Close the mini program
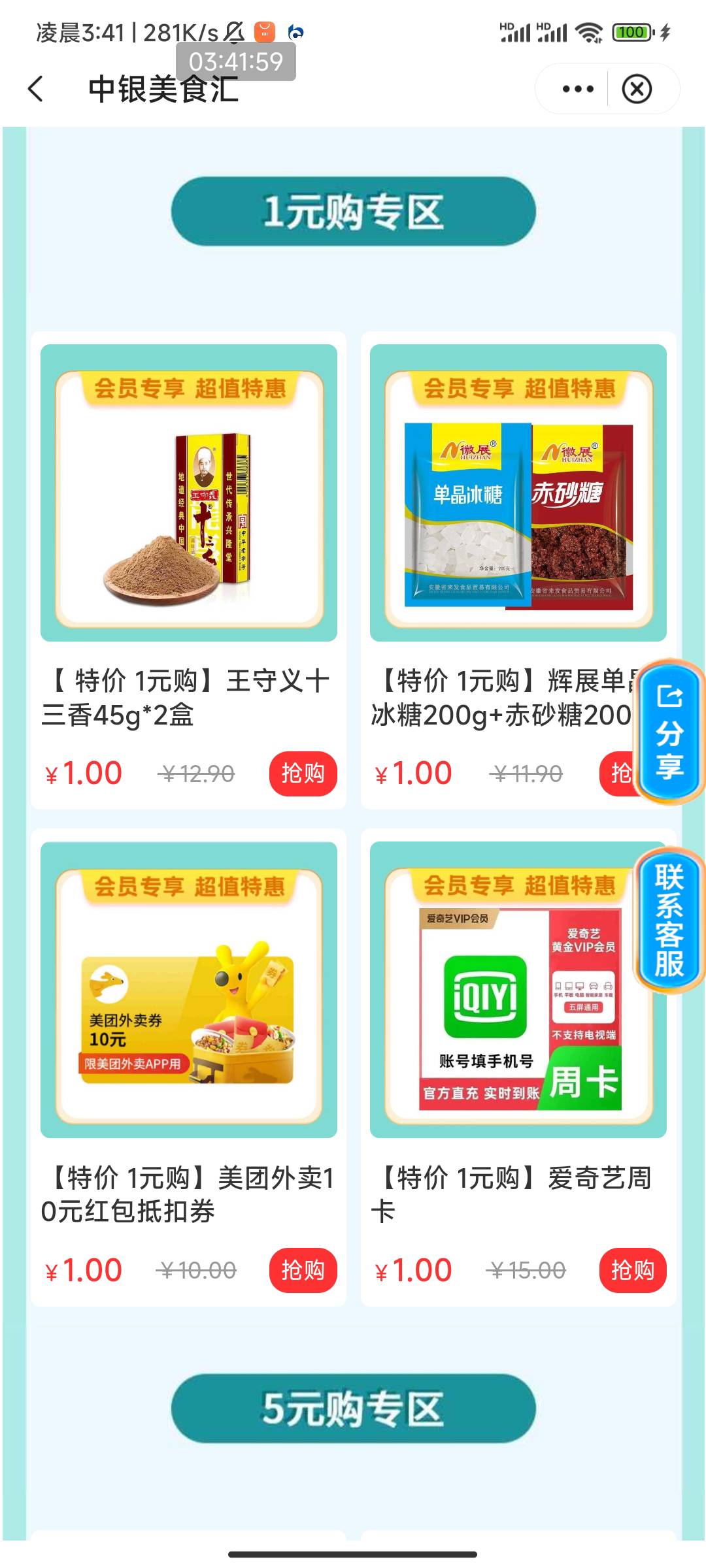This screenshot has width=706, height=1568. (x=637, y=89)
